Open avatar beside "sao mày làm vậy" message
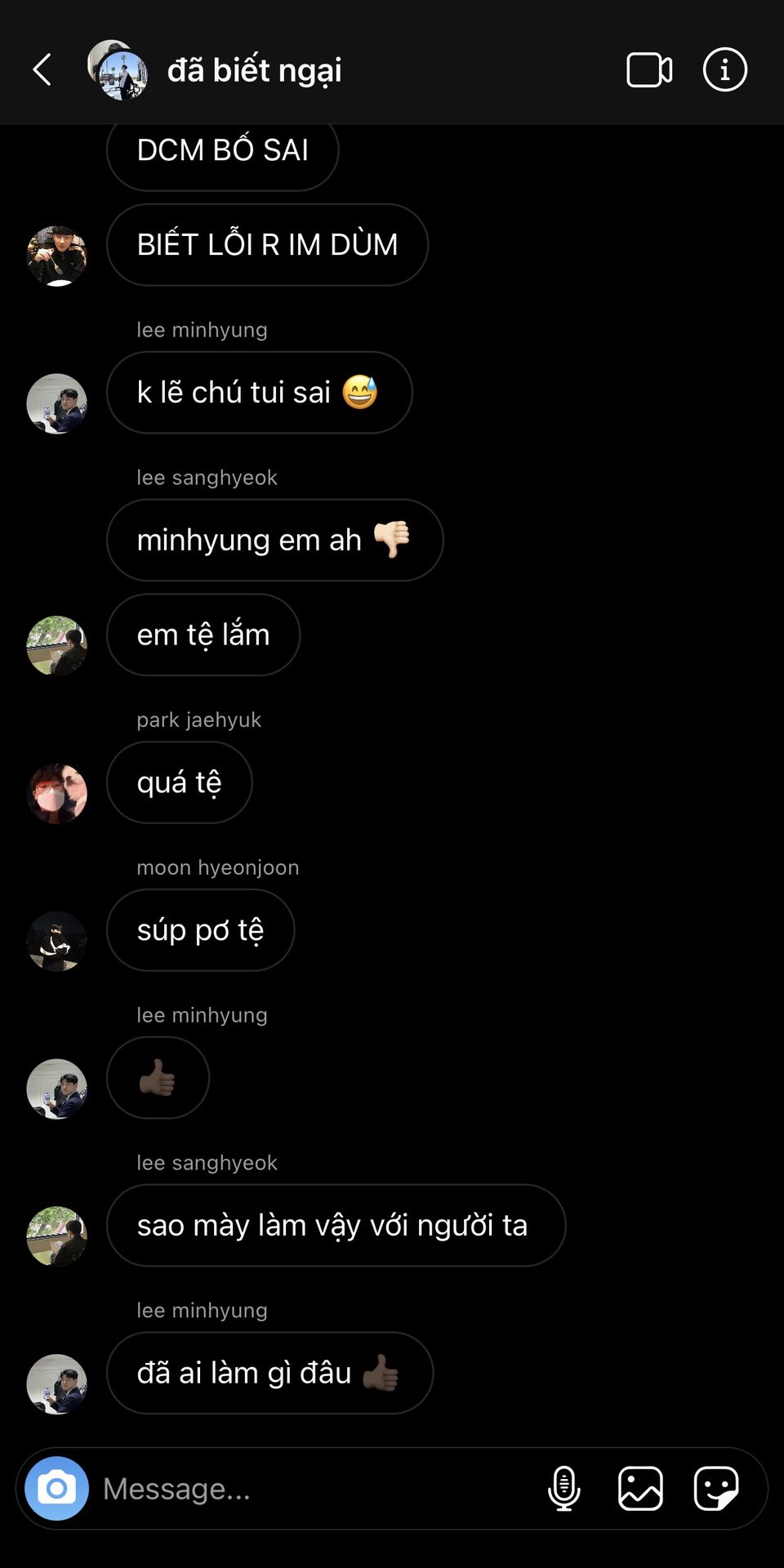Viewport: 784px width, 1568px height. click(x=56, y=1236)
